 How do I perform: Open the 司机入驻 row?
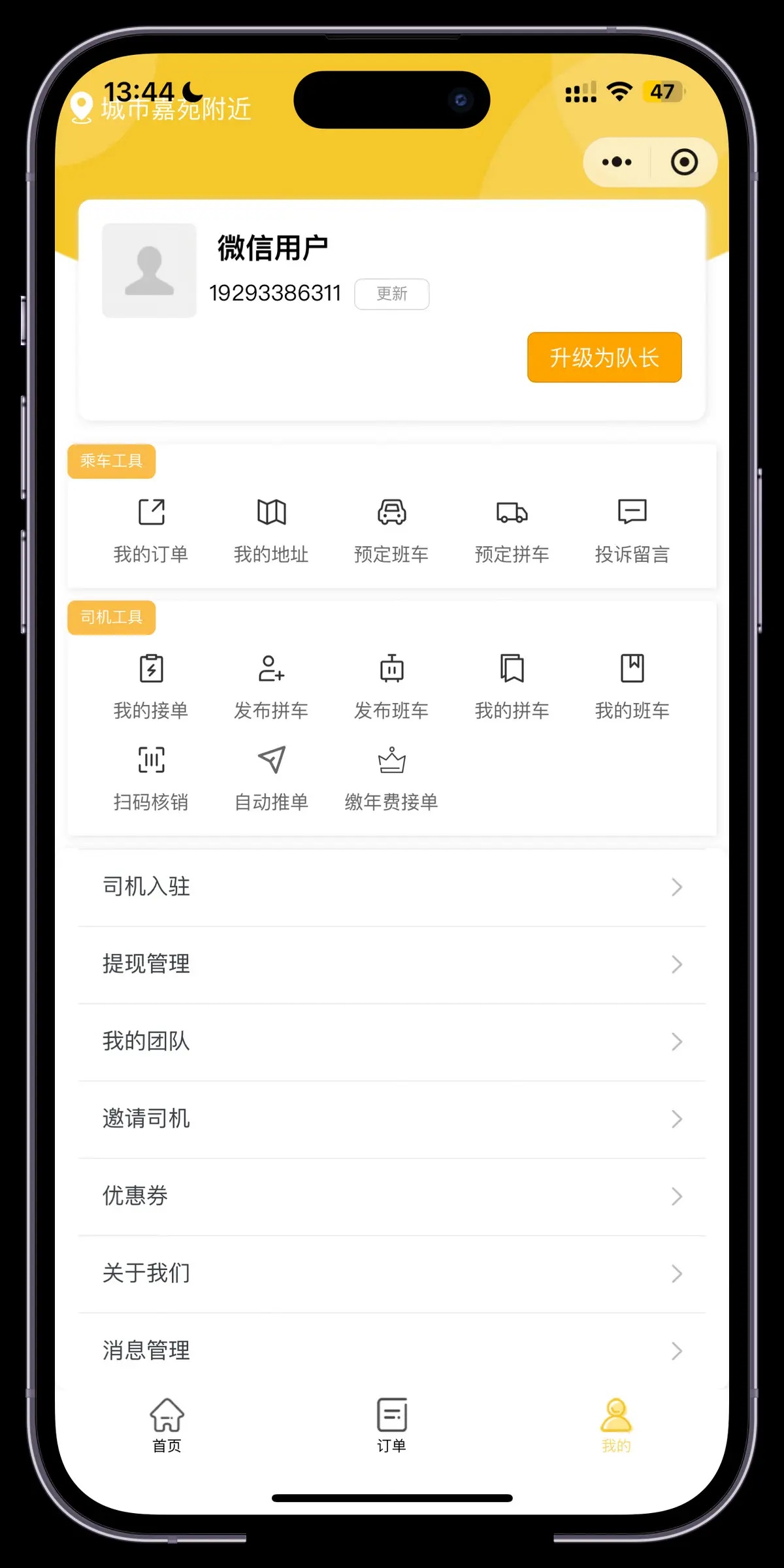tap(392, 887)
